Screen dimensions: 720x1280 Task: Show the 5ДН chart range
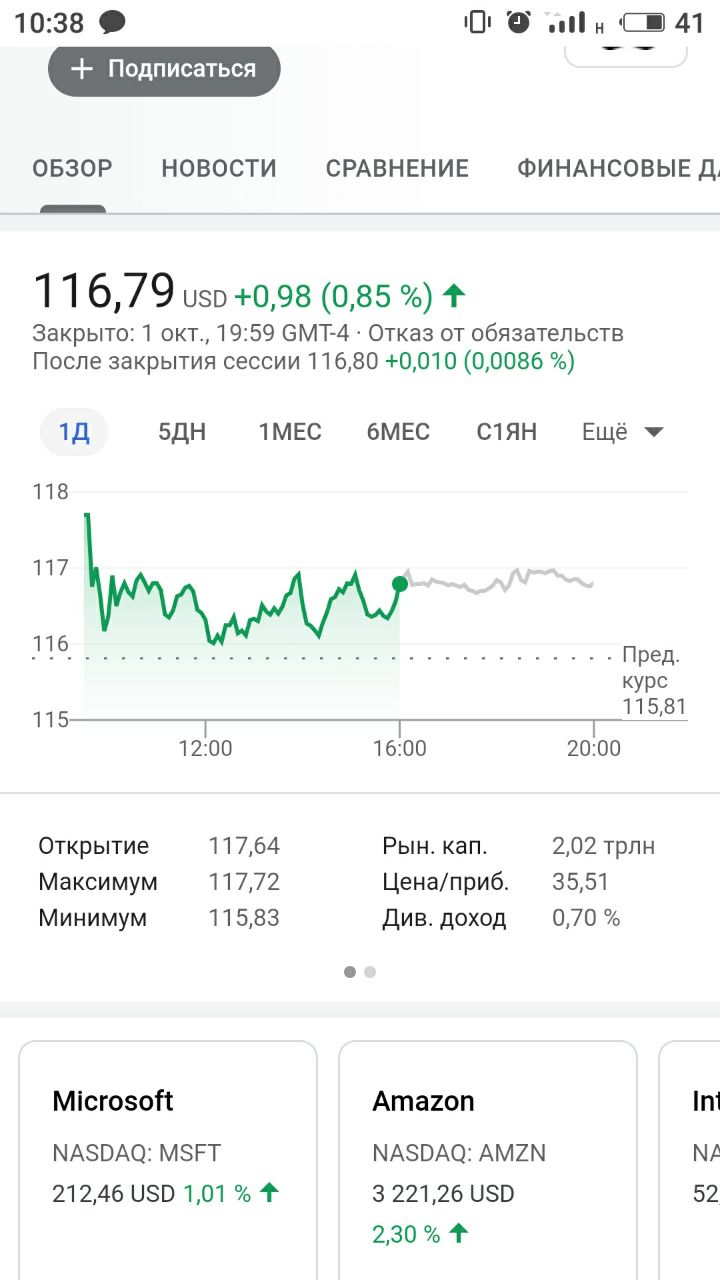pos(182,432)
